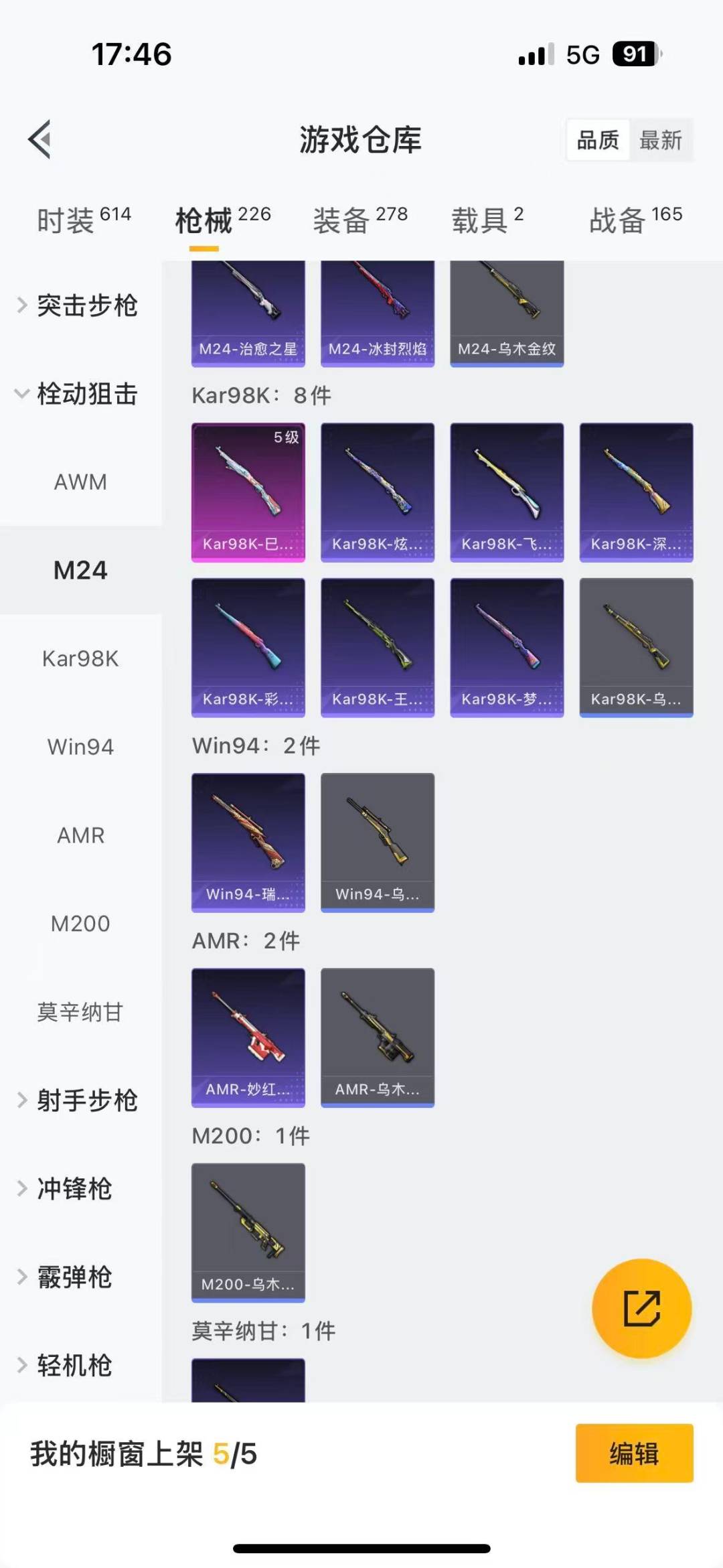This screenshot has width=723, height=1568.
Task: Expand the 冲锋枪 category
Action: [74, 1188]
